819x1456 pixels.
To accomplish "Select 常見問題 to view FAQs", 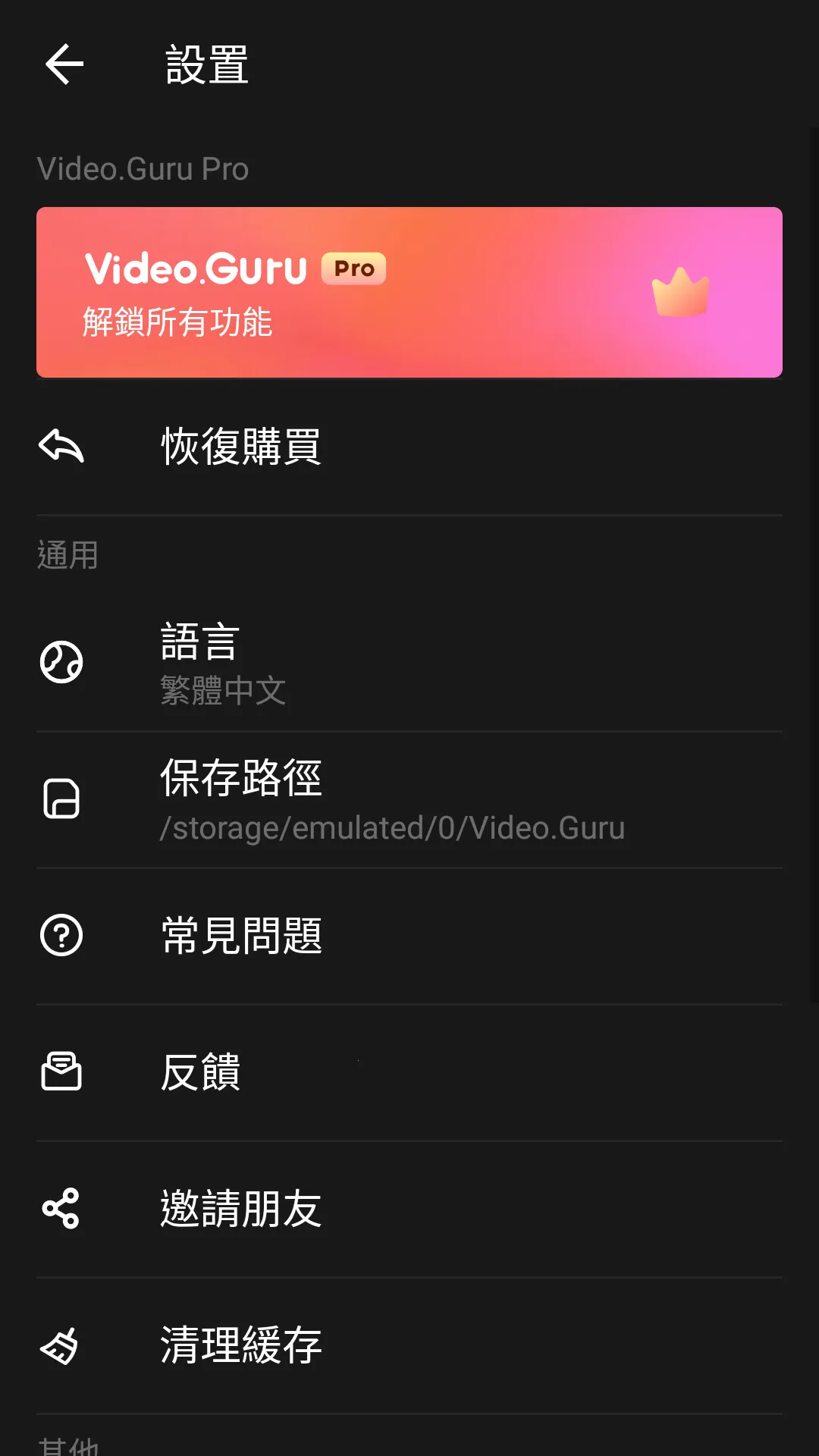I will (x=241, y=936).
